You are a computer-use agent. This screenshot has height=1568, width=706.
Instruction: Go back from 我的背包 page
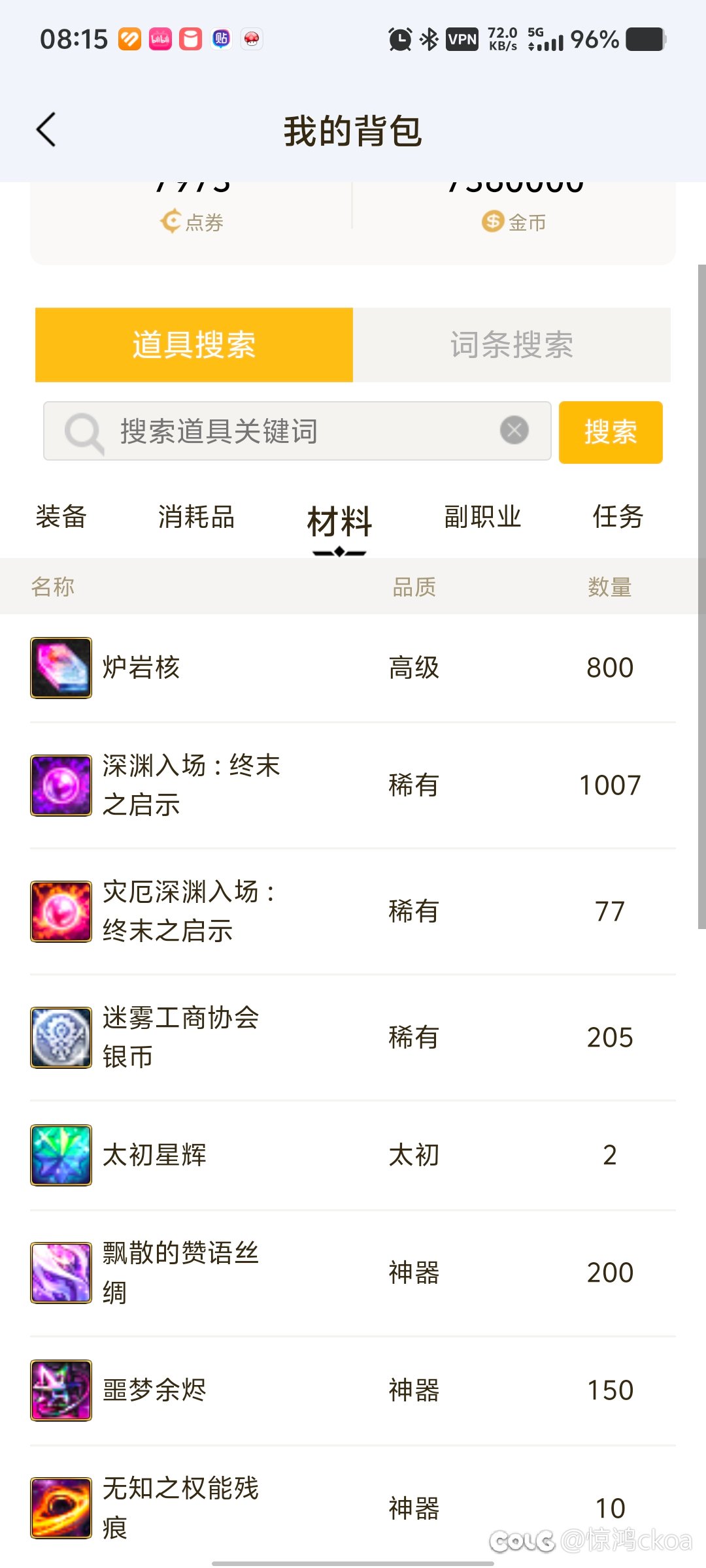click(x=46, y=129)
